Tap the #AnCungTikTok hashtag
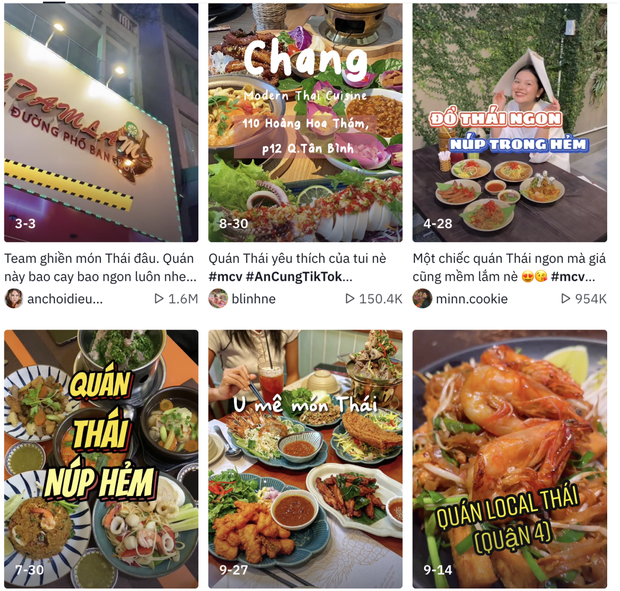This screenshot has height=591, width=620. click(x=298, y=276)
